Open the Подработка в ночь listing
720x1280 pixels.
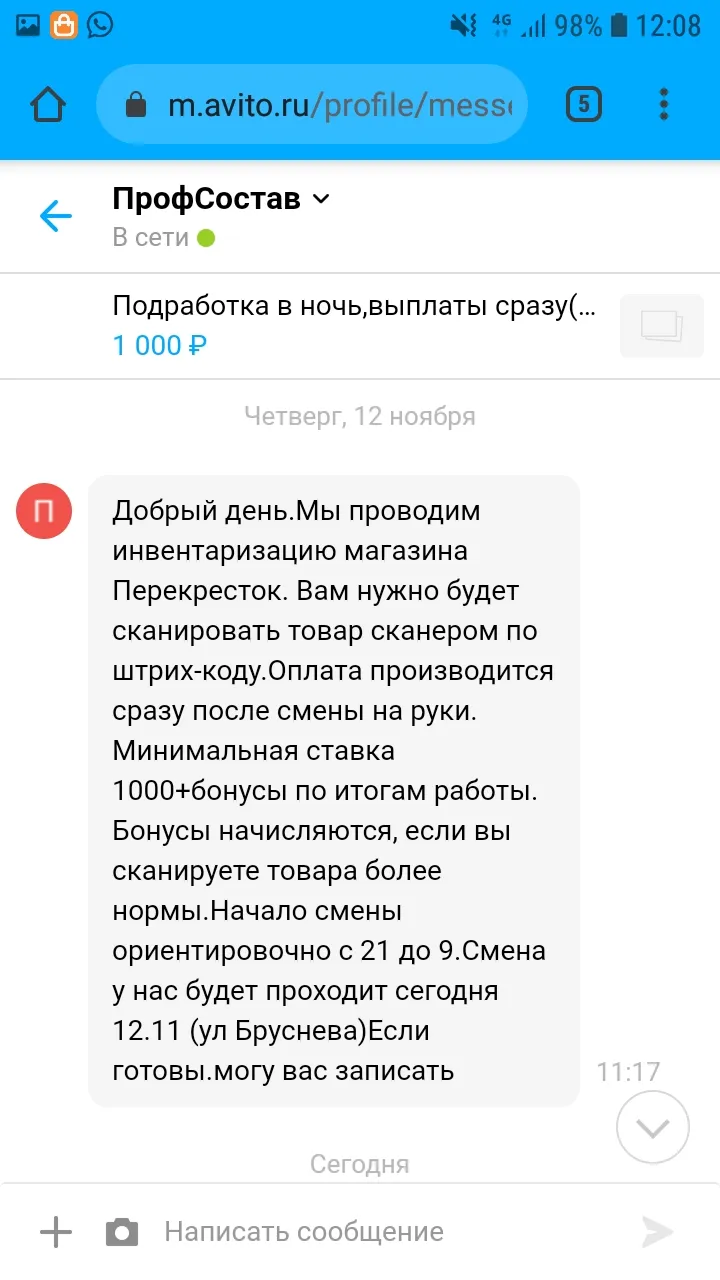coord(360,326)
